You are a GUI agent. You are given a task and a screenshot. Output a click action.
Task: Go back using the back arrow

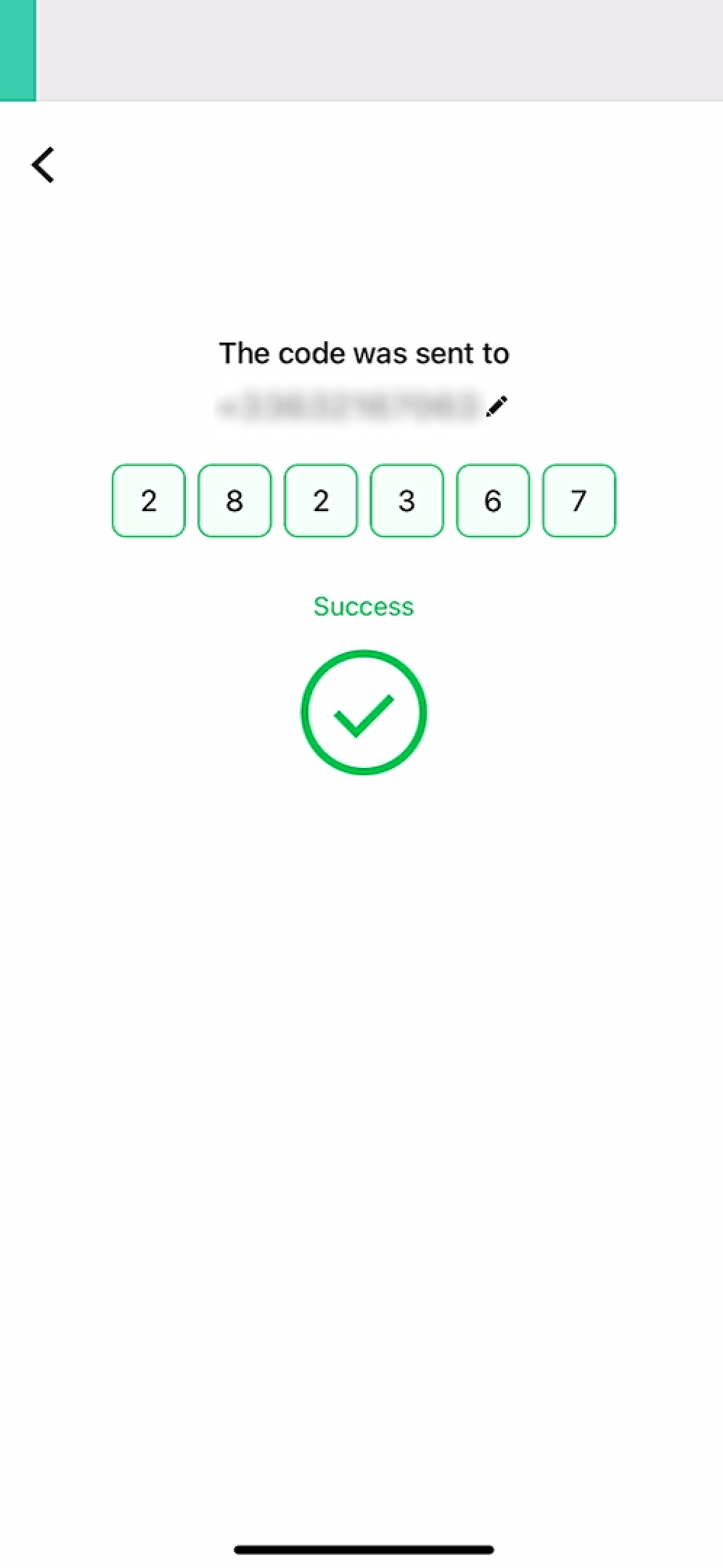[x=44, y=165]
